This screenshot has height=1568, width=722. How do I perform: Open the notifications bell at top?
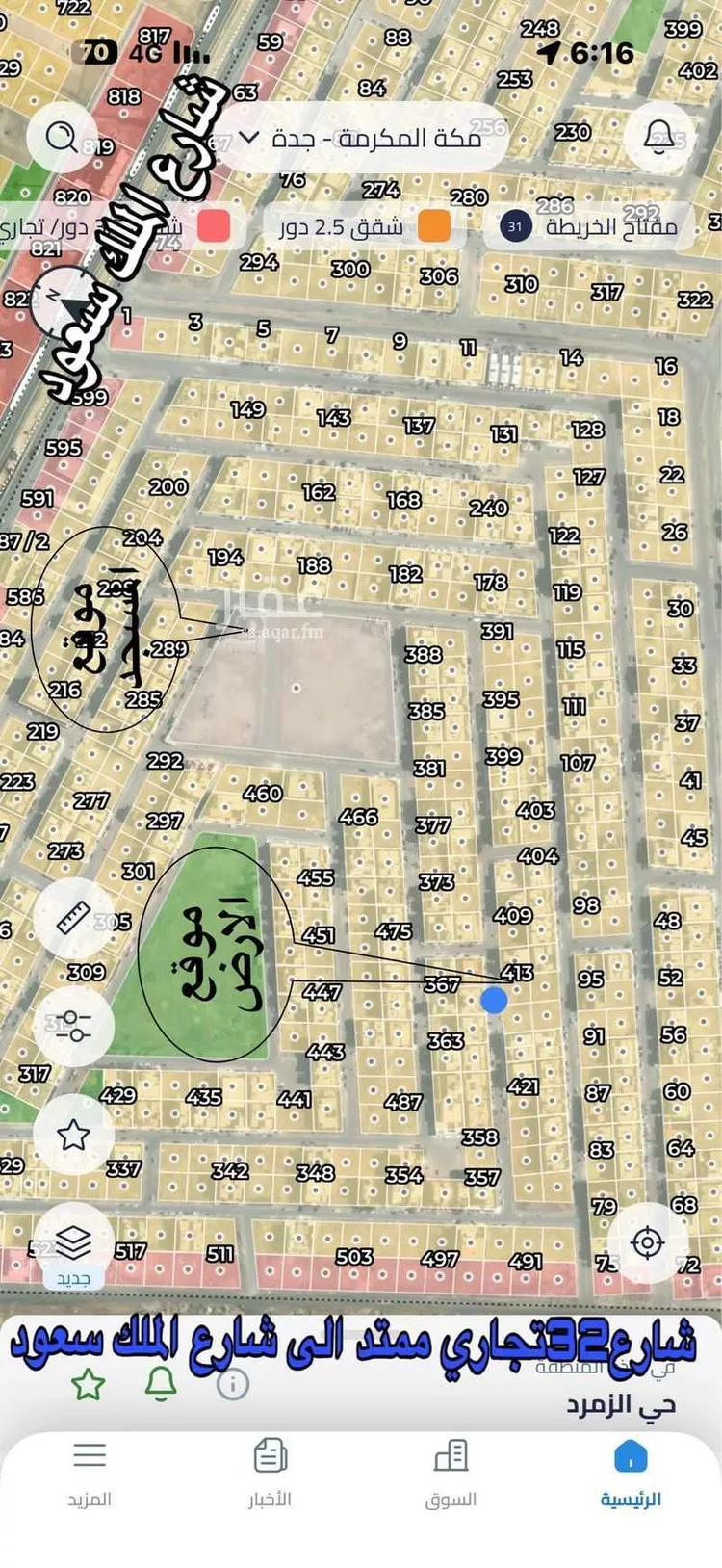tap(659, 138)
